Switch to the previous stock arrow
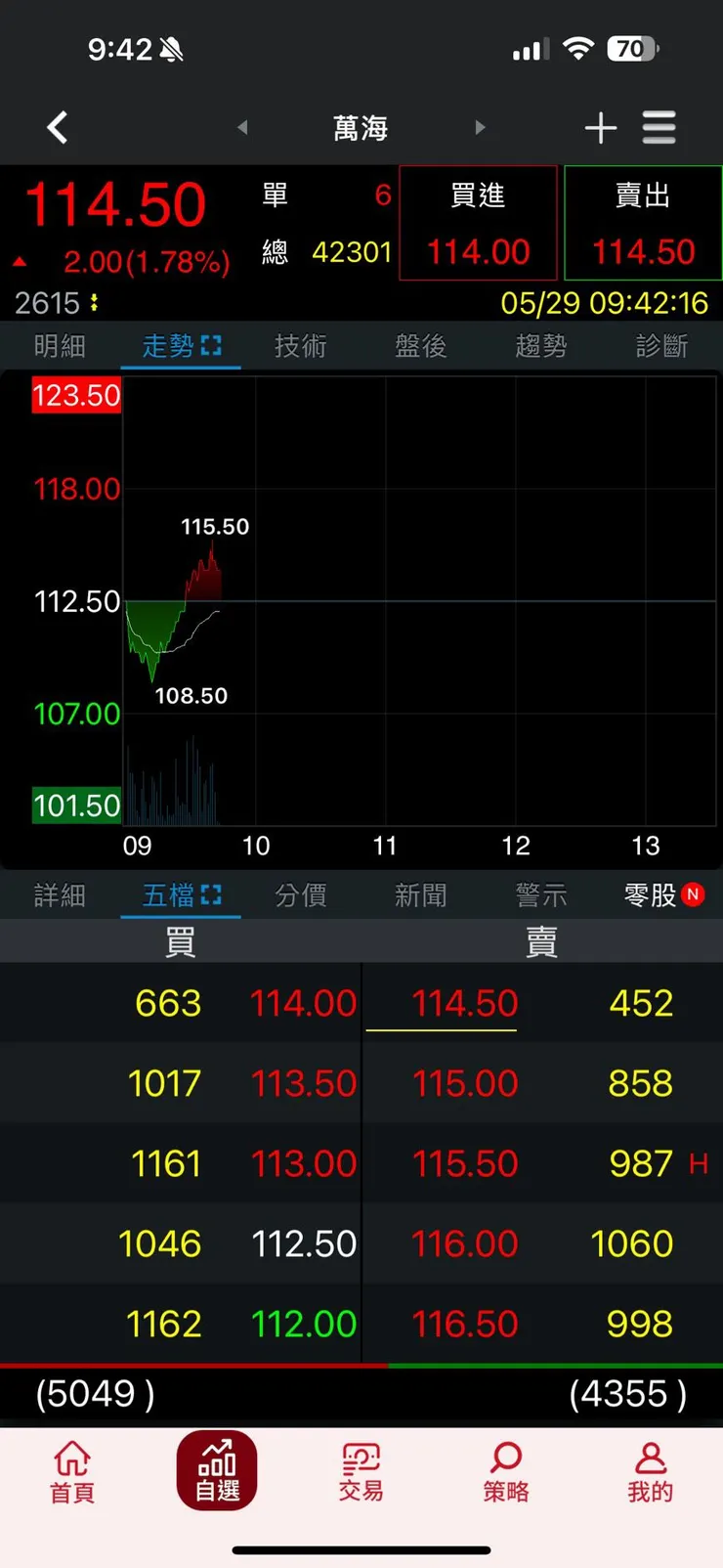723x1568 pixels. pyautogui.click(x=243, y=127)
